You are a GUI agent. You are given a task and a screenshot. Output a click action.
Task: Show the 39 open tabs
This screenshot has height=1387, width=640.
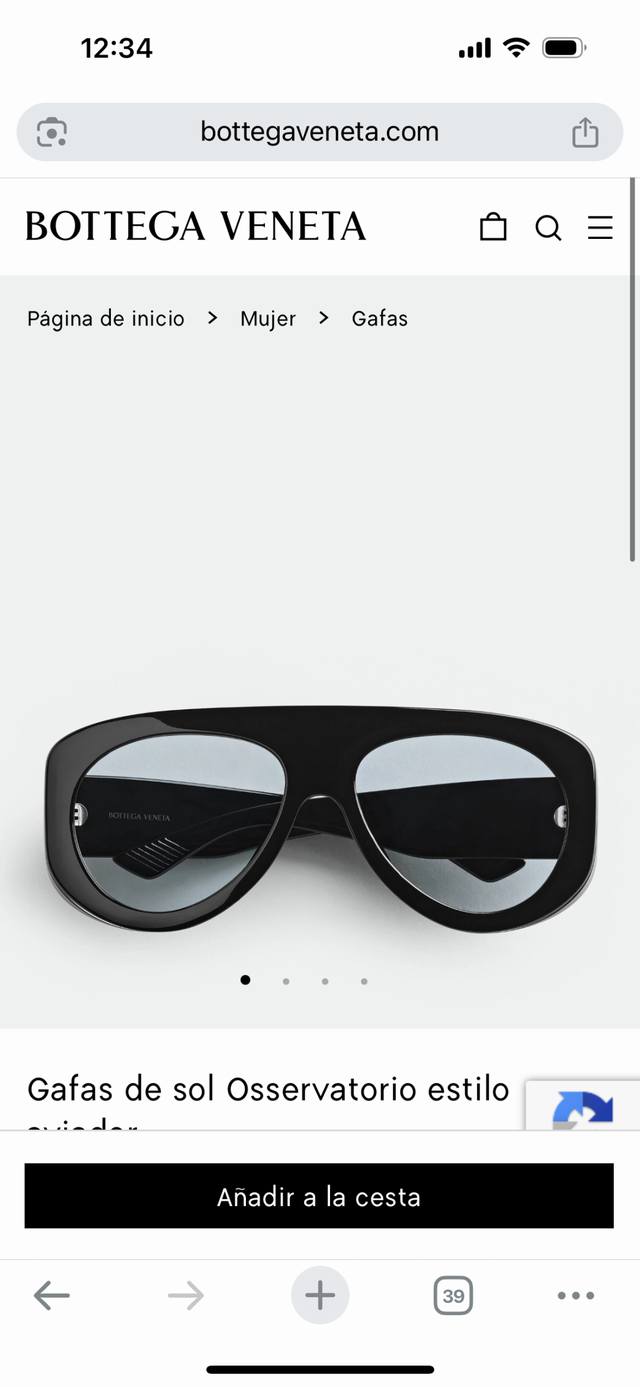point(453,1297)
